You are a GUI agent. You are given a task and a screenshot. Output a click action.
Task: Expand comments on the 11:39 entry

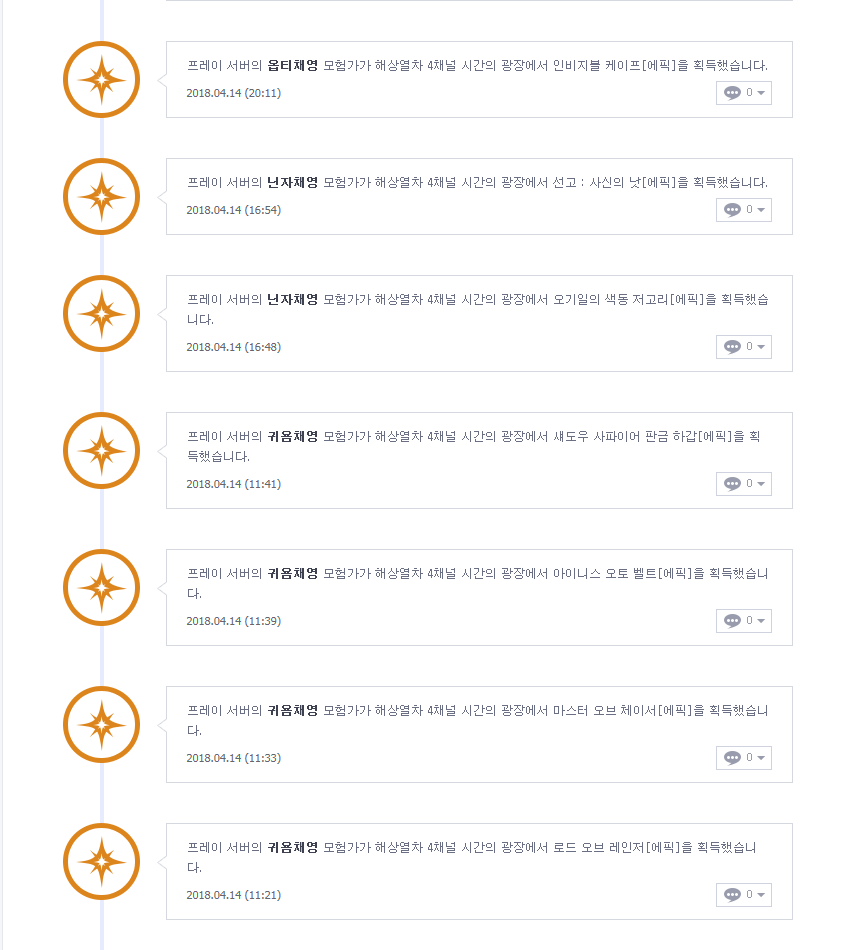coord(744,621)
